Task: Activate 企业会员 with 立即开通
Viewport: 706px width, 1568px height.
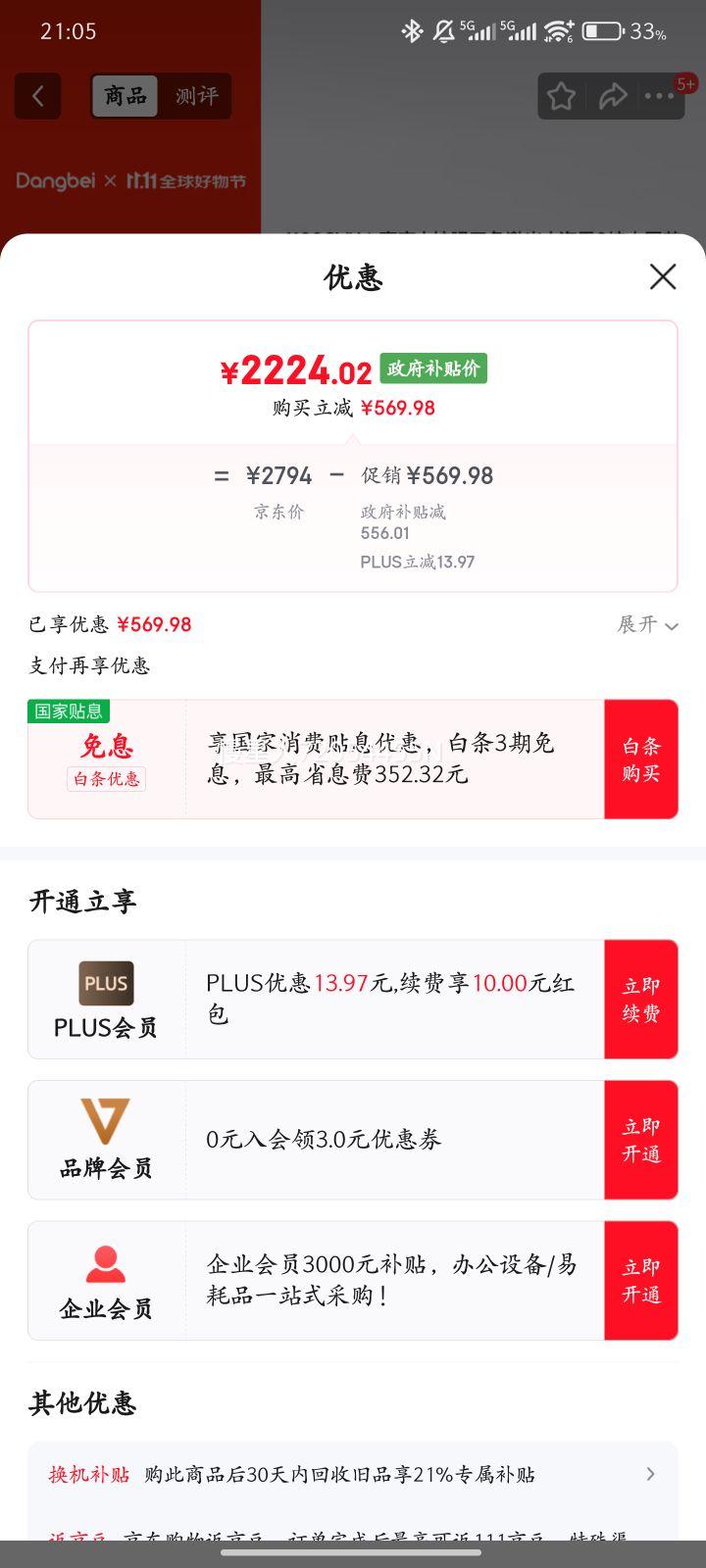Action: point(640,1281)
